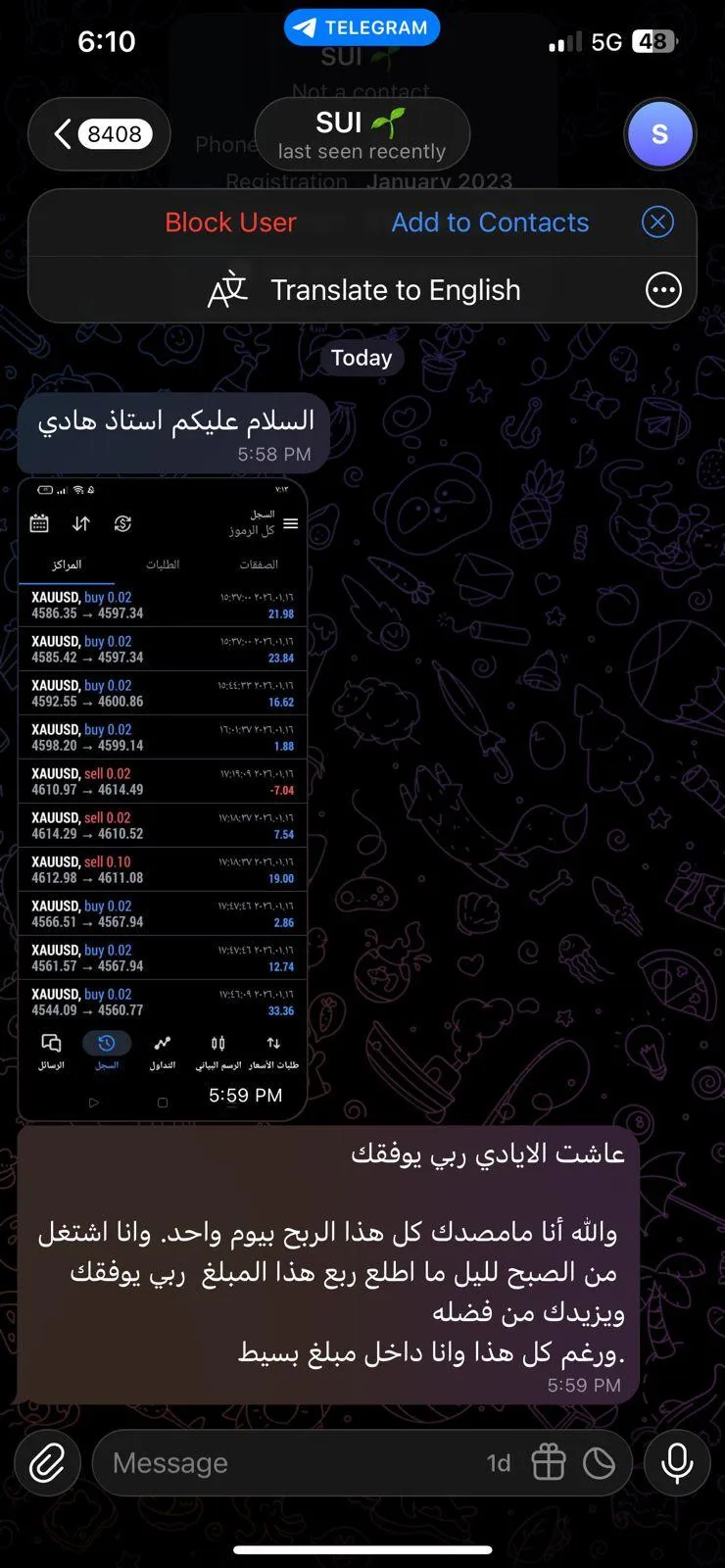Attach a file with the paperclip
This screenshot has width=725, height=1568.
(x=47, y=1463)
